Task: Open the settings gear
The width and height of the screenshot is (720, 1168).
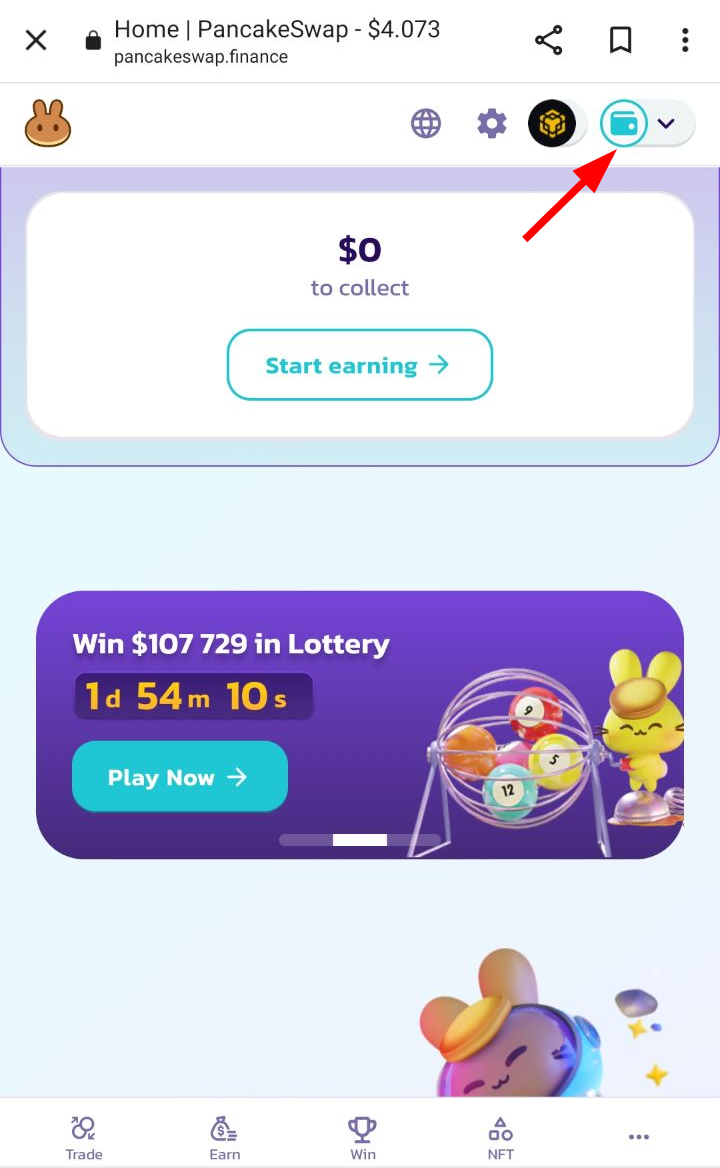Action: pyautogui.click(x=491, y=124)
